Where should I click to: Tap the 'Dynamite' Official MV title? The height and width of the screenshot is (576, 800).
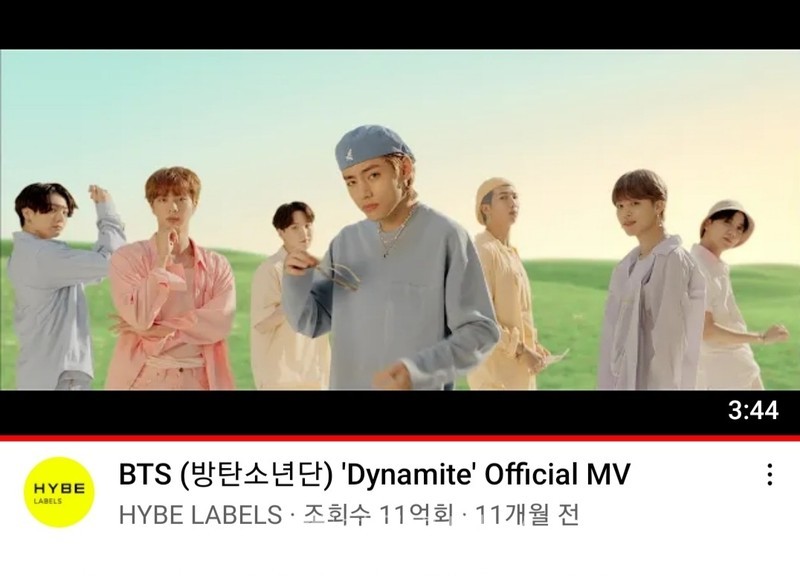click(375, 474)
